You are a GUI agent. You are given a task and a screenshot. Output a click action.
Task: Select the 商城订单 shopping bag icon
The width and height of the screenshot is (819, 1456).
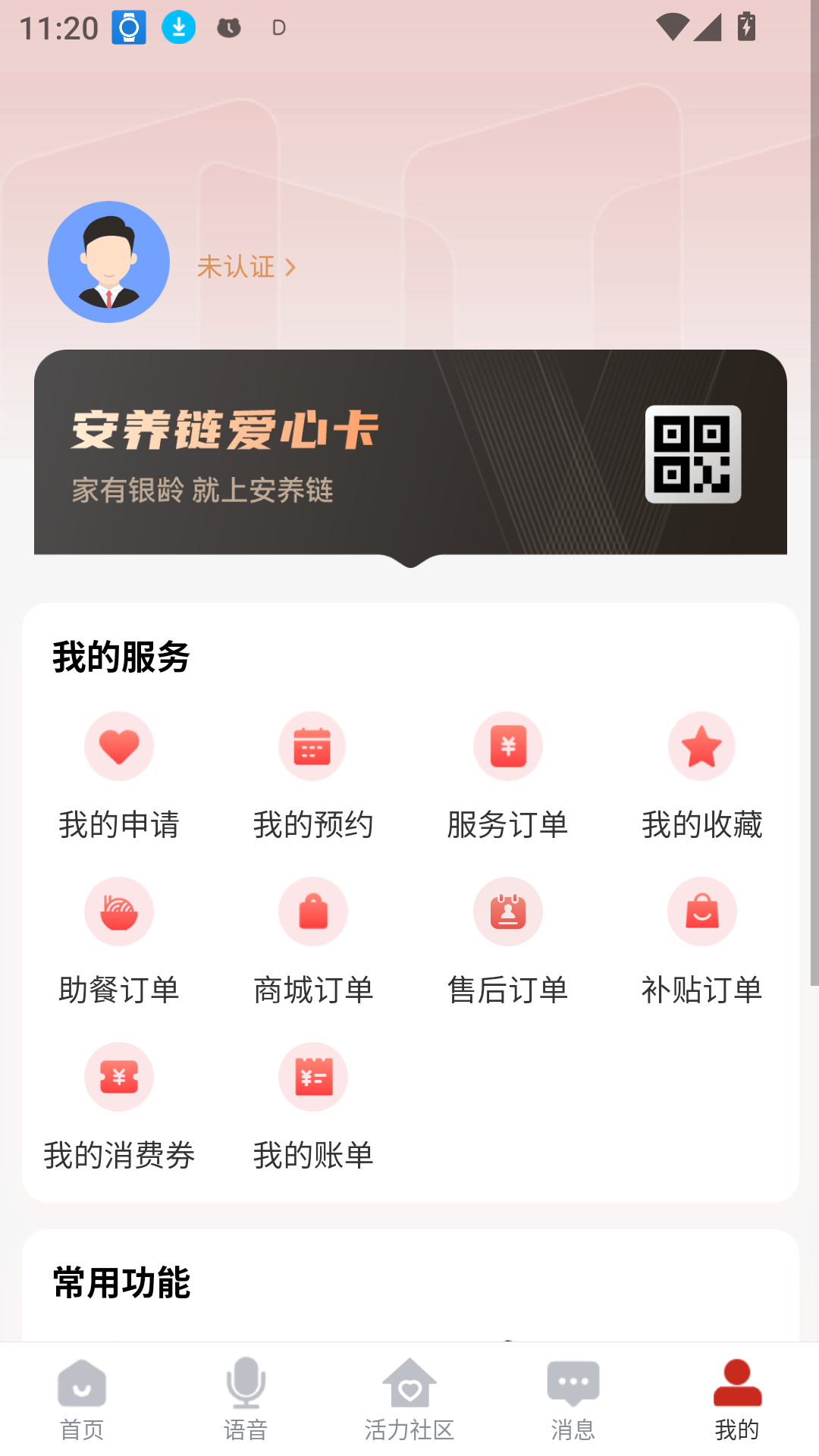click(312, 912)
